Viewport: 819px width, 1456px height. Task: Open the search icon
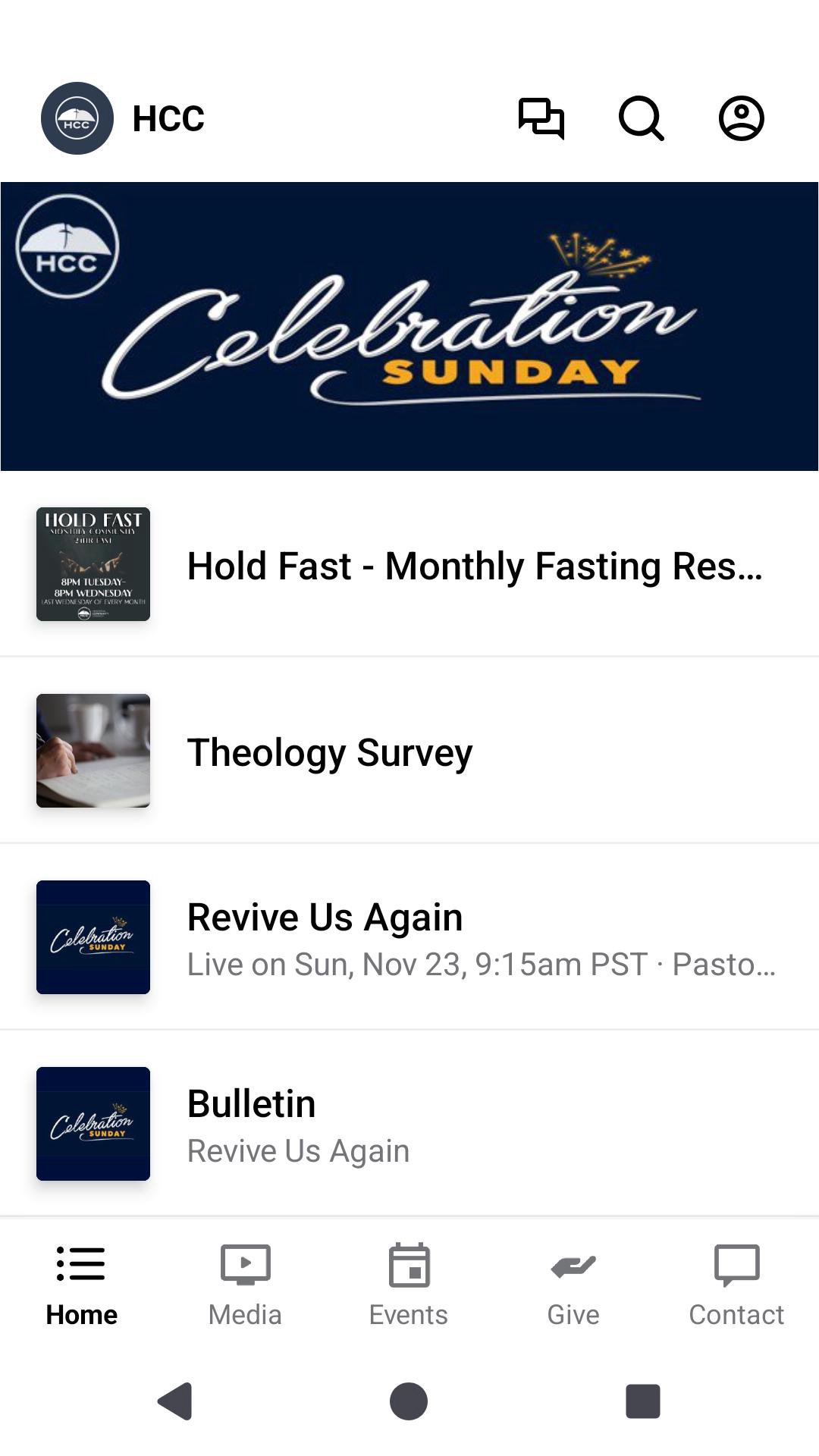642,118
